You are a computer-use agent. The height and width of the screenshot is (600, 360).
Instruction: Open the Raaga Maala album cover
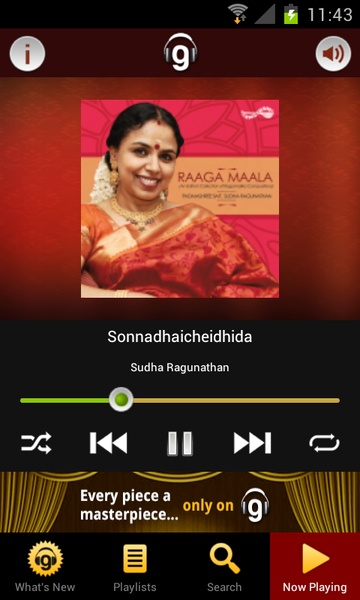coord(180,199)
